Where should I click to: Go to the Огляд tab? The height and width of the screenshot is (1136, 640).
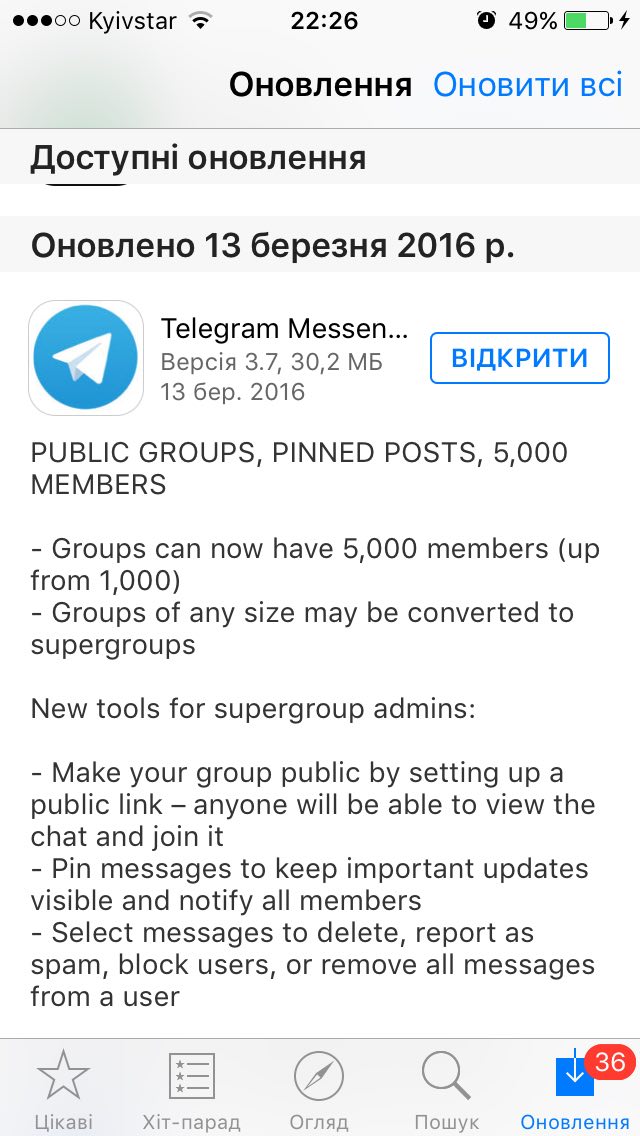click(x=319, y=1088)
